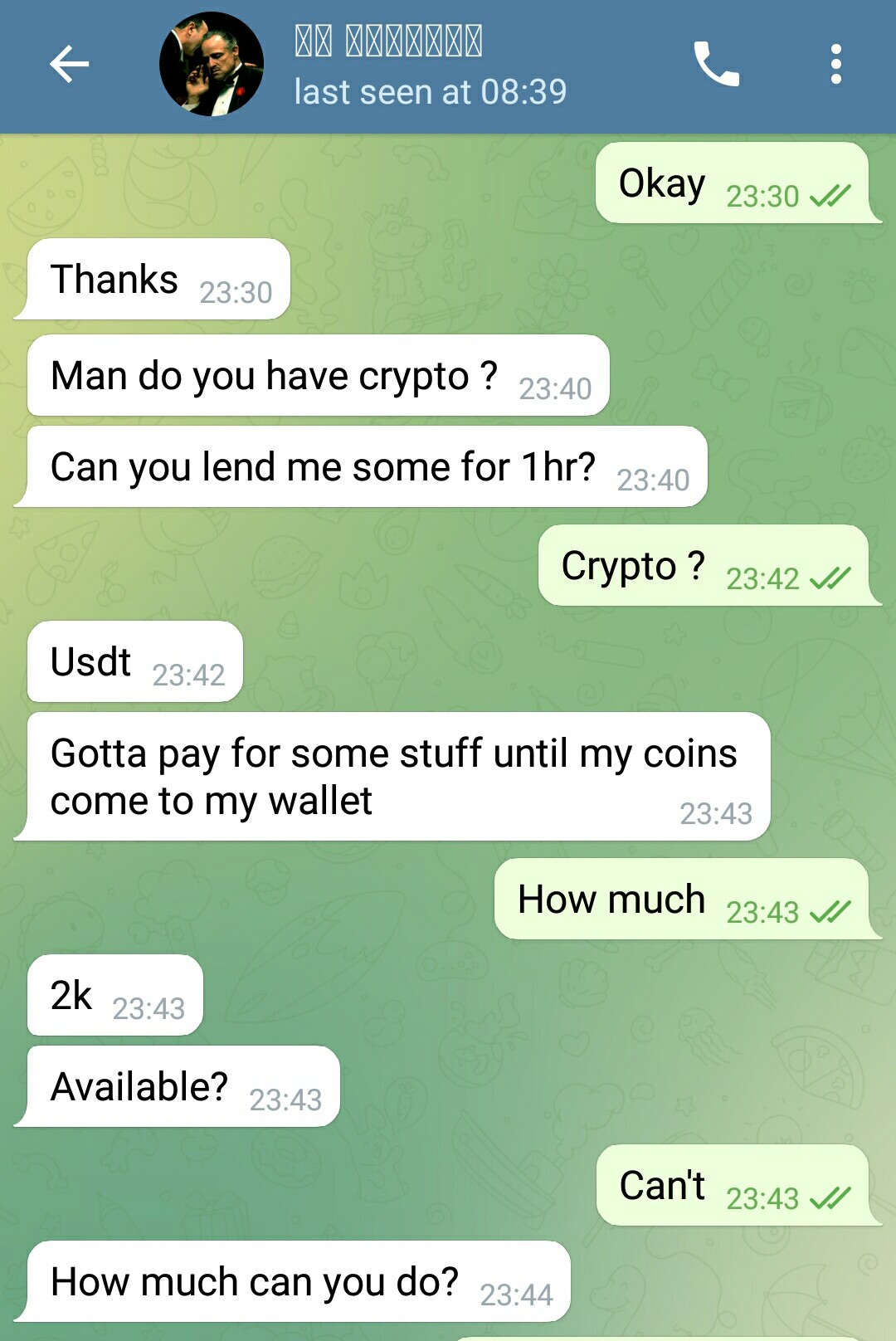Go back to the chat list
Viewport: 896px width, 1341px height.
69,65
